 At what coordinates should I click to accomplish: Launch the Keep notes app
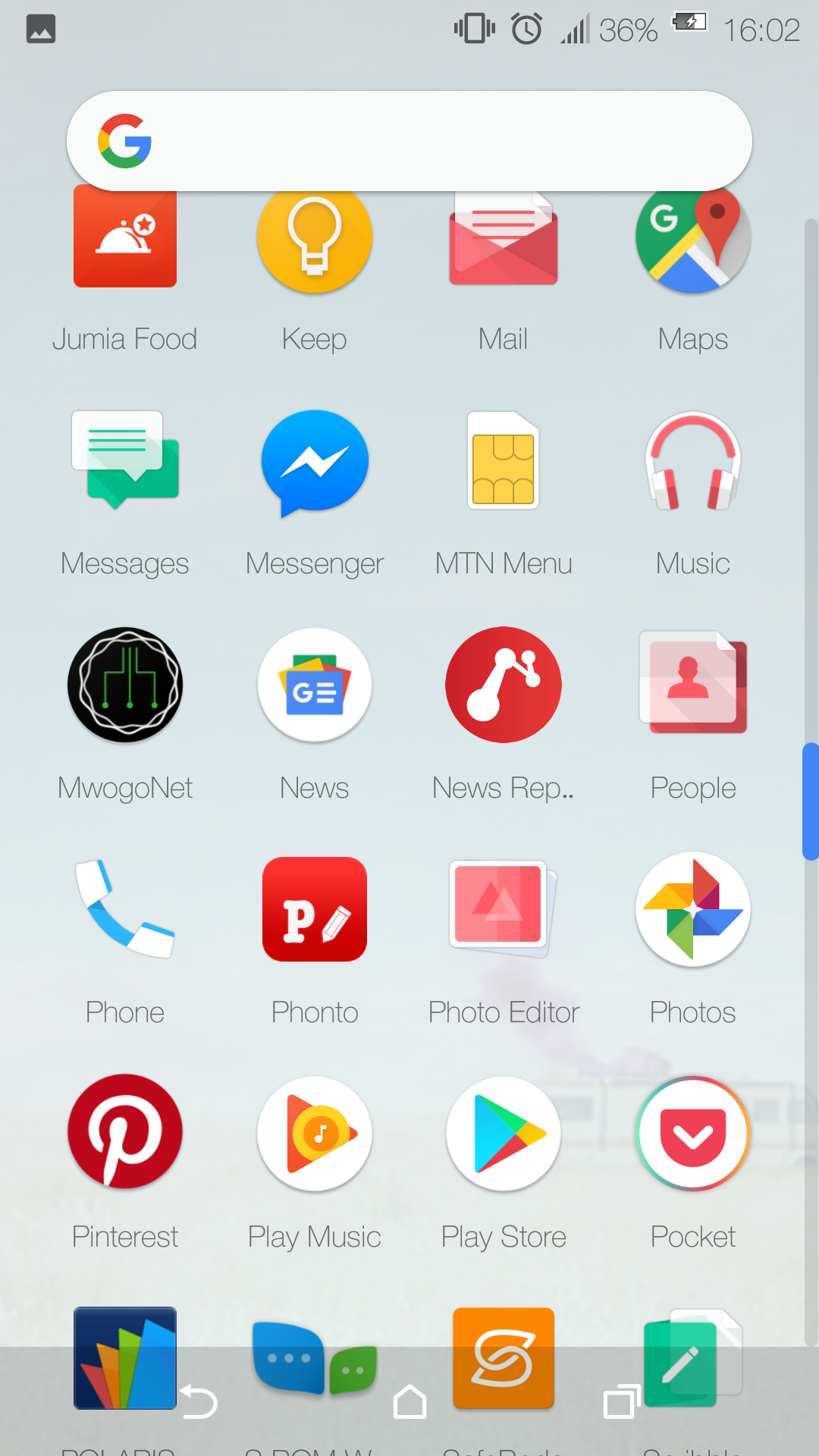314,243
